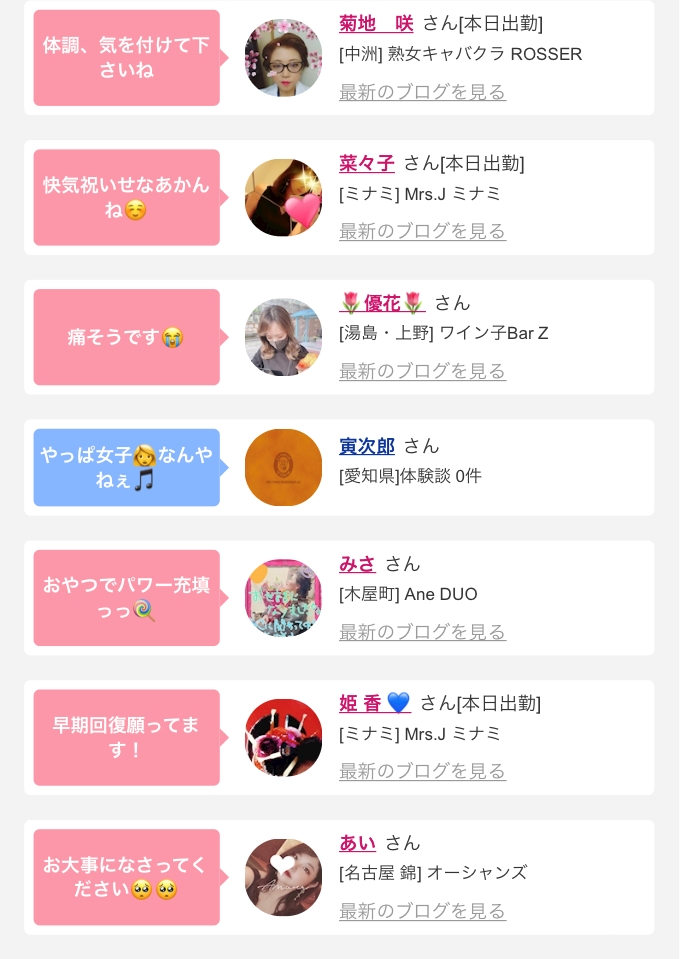This screenshot has width=681, height=959.
Task: Tap 菊地 咲's round profile photo
Action: click(x=283, y=57)
